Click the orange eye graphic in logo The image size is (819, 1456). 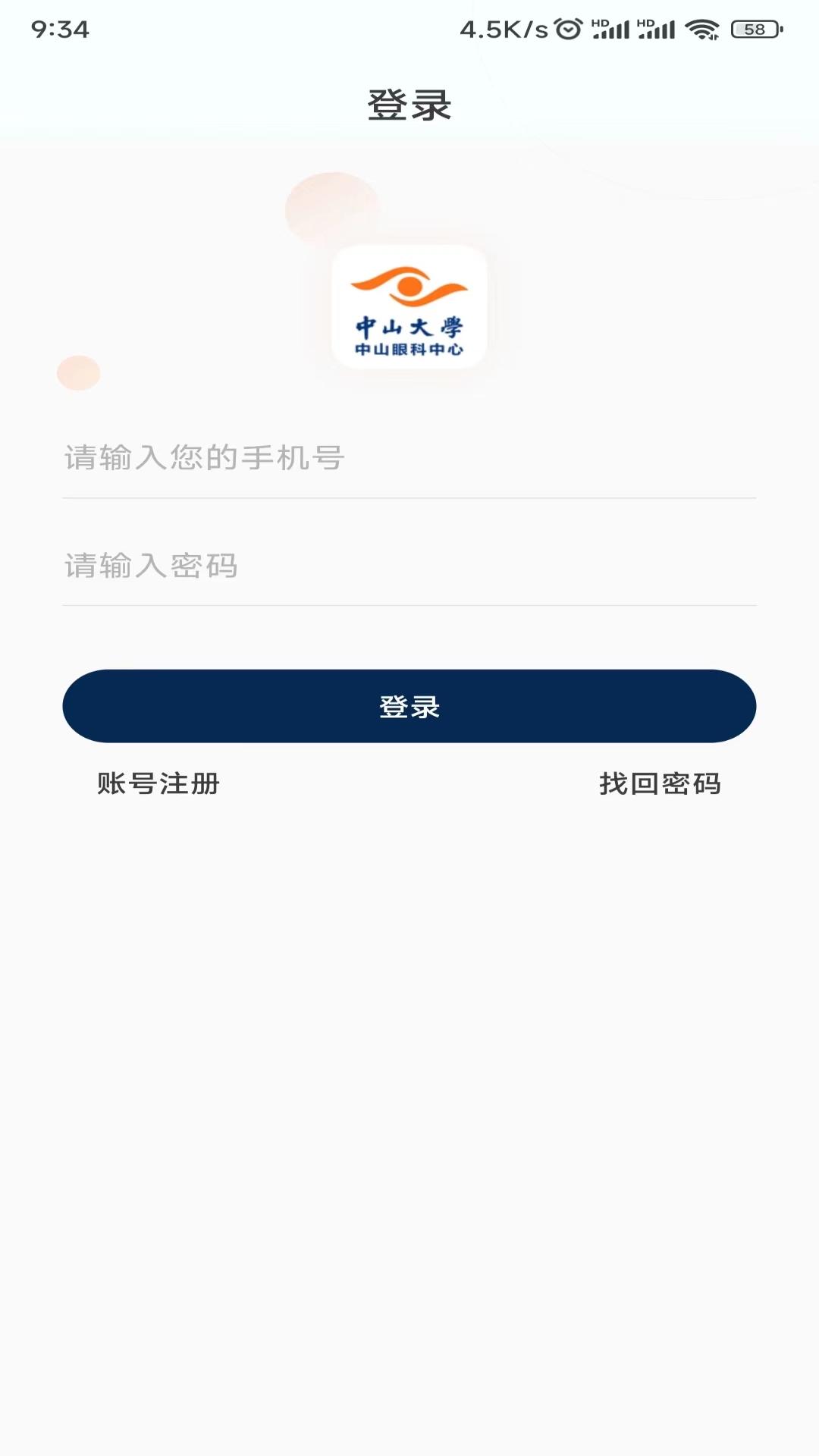click(409, 287)
